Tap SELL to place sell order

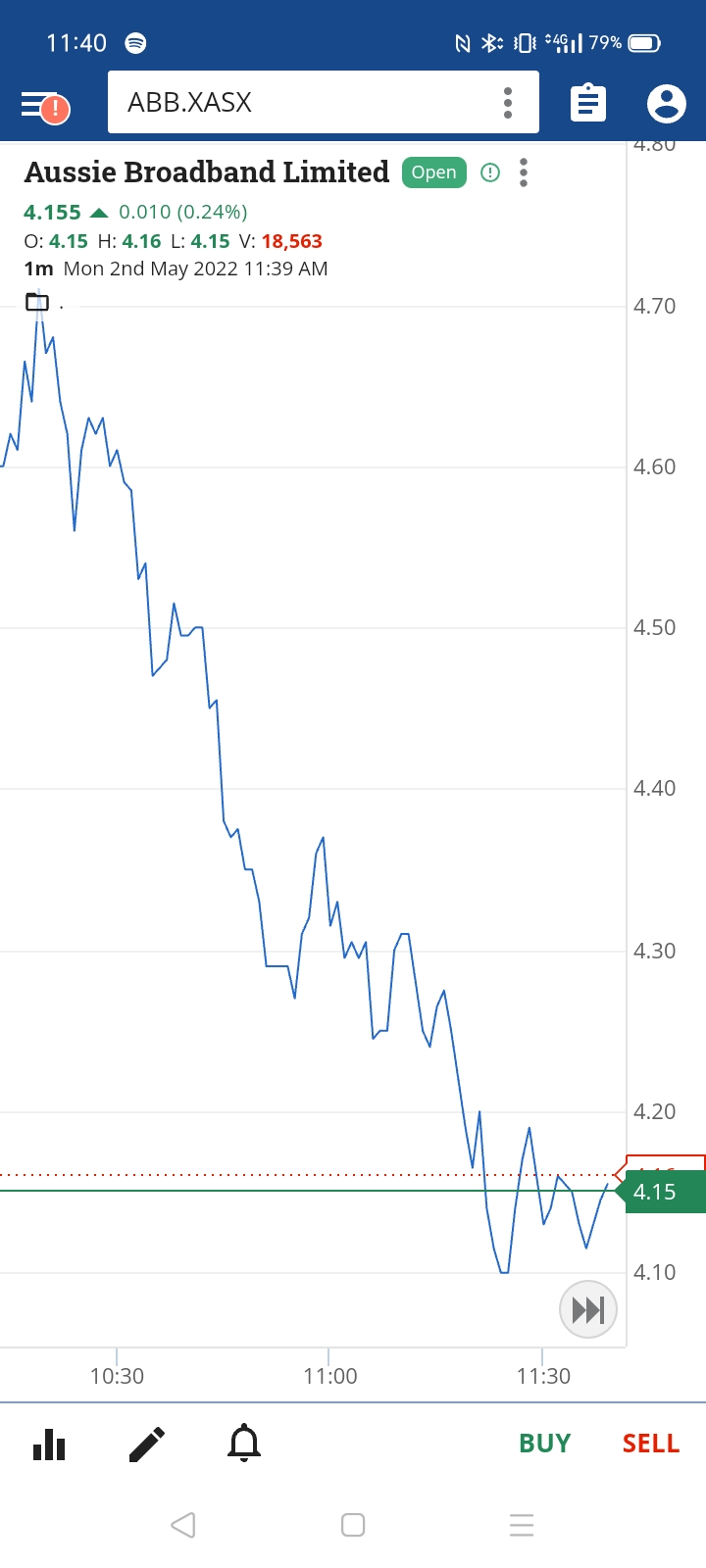(651, 1444)
